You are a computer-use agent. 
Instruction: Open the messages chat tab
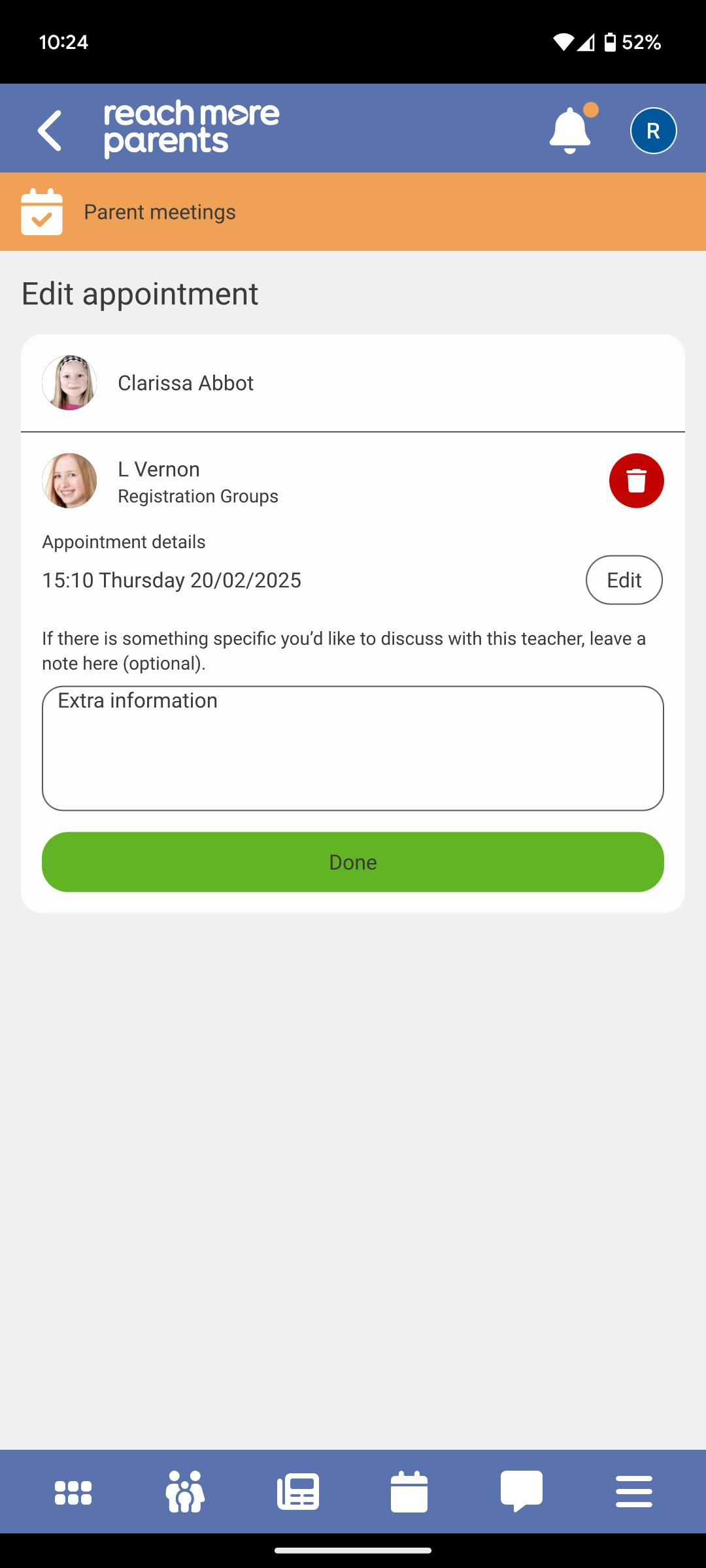[521, 1491]
